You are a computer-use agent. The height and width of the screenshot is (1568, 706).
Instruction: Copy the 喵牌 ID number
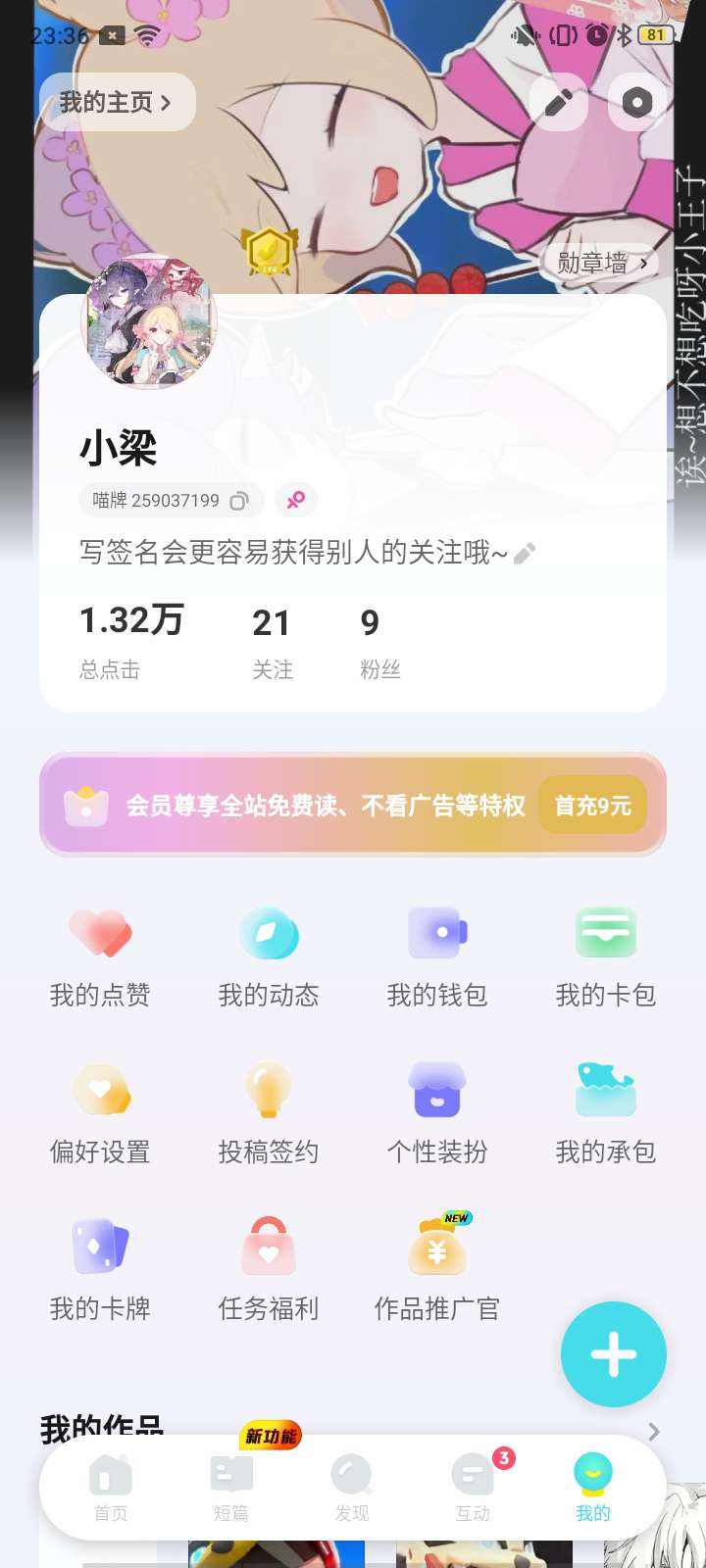tap(239, 501)
